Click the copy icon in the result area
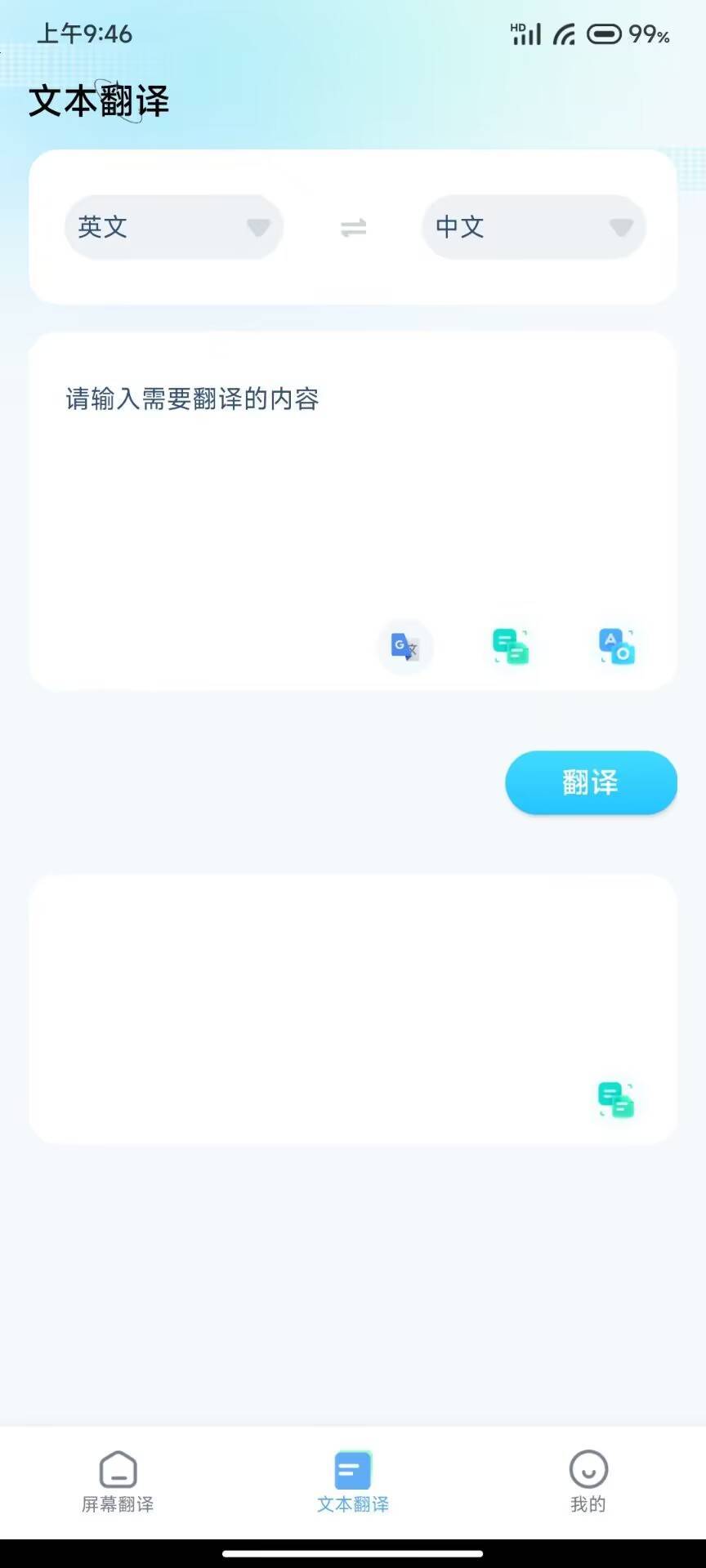Screen dimensions: 706x1568 click(x=615, y=1100)
